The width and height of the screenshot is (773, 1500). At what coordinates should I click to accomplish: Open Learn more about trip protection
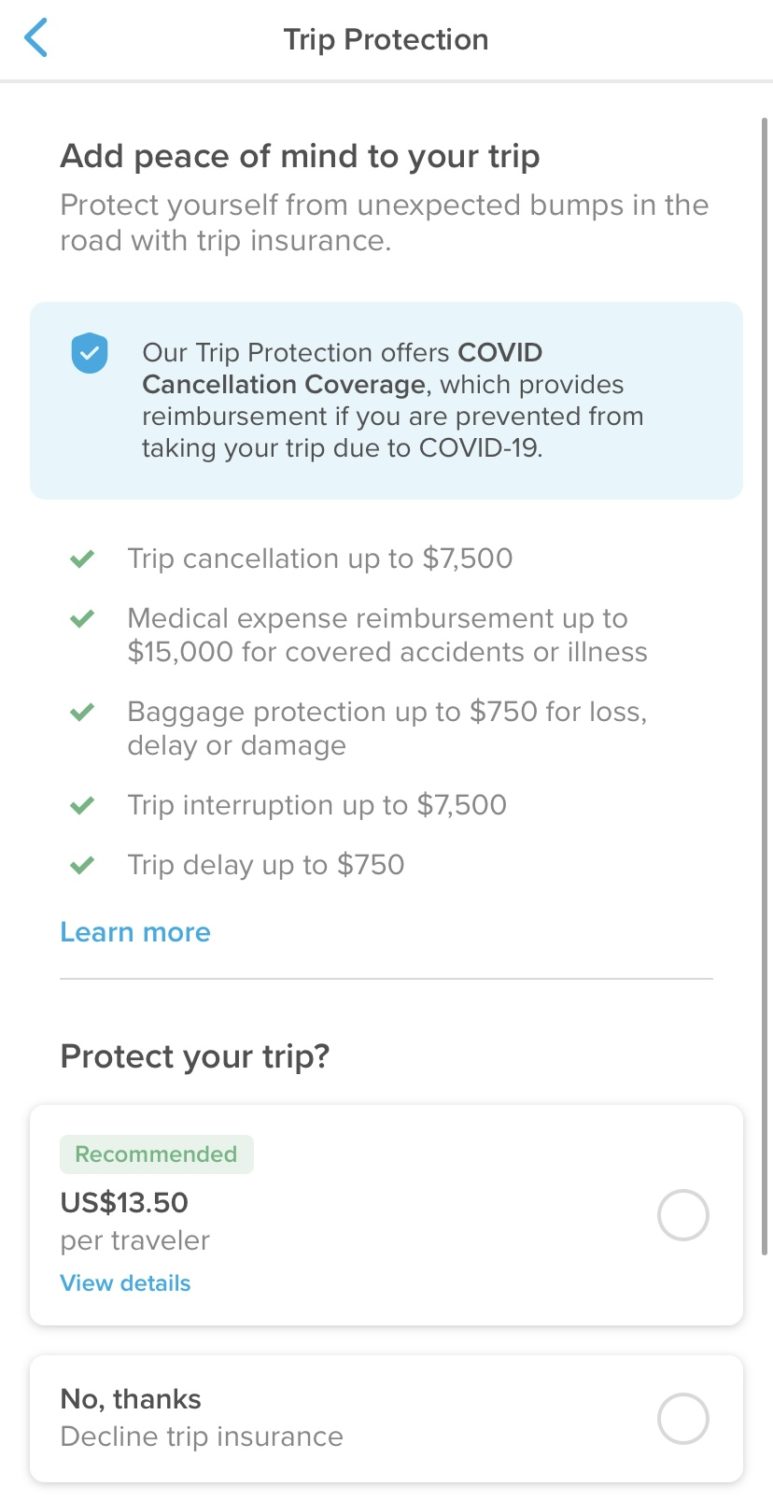135,931
